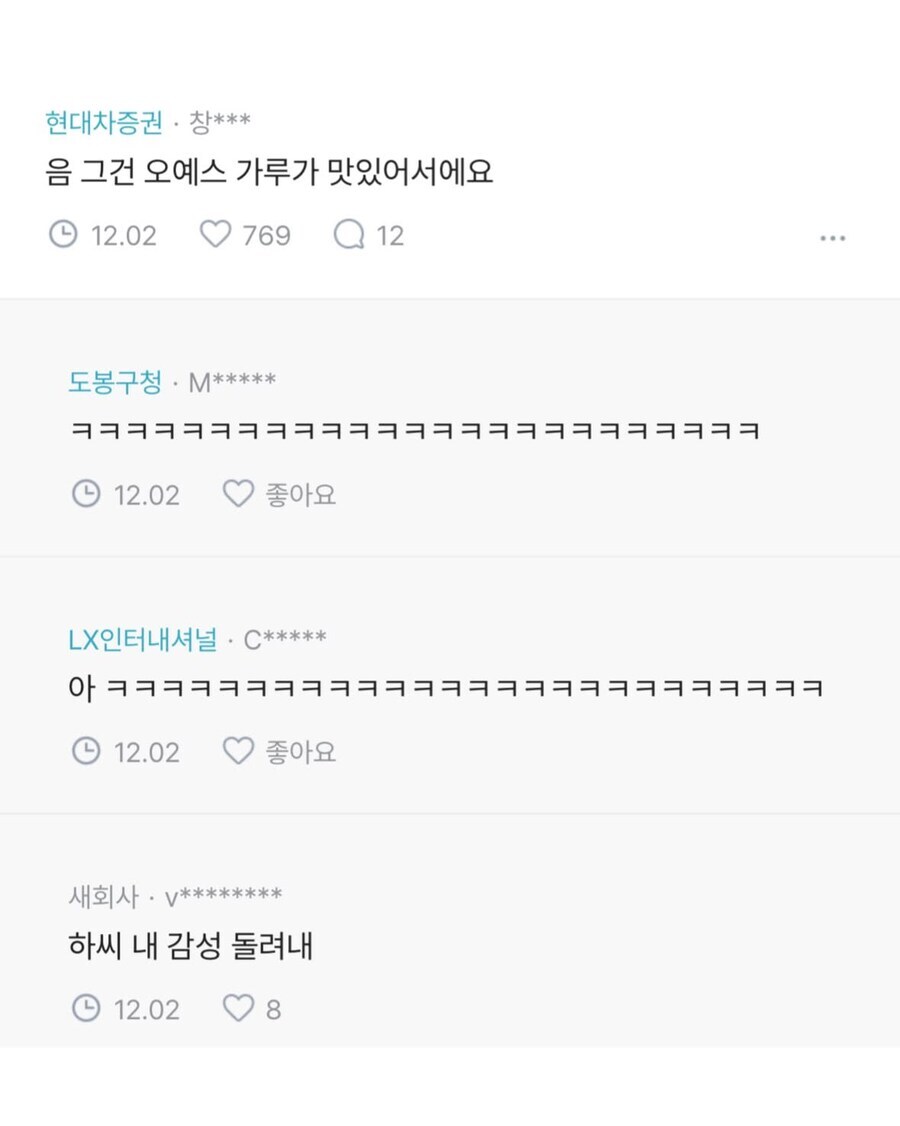
Task: Click the clock icon on the top comment
Action: coord(62,235)
